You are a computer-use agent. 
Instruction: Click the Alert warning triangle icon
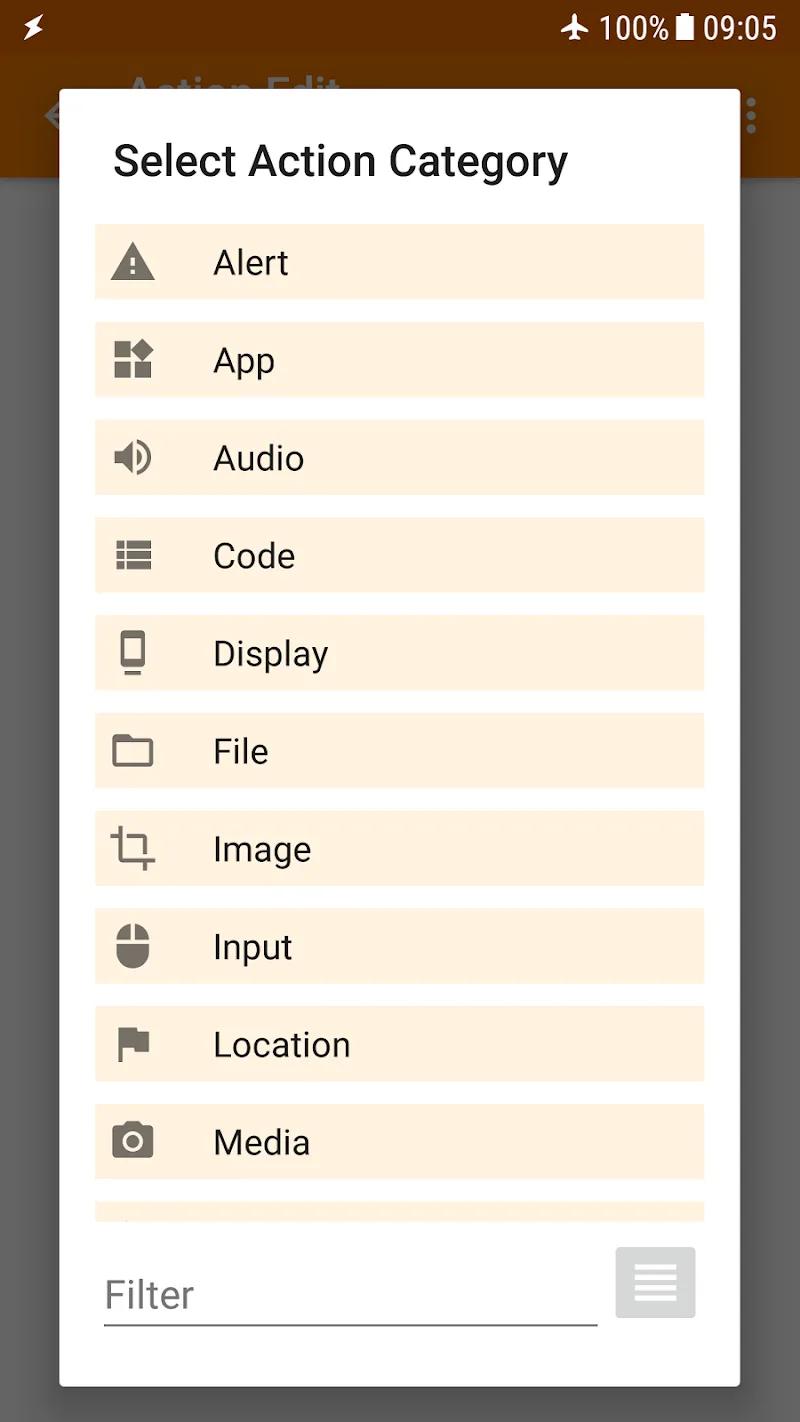click(133, 262)
